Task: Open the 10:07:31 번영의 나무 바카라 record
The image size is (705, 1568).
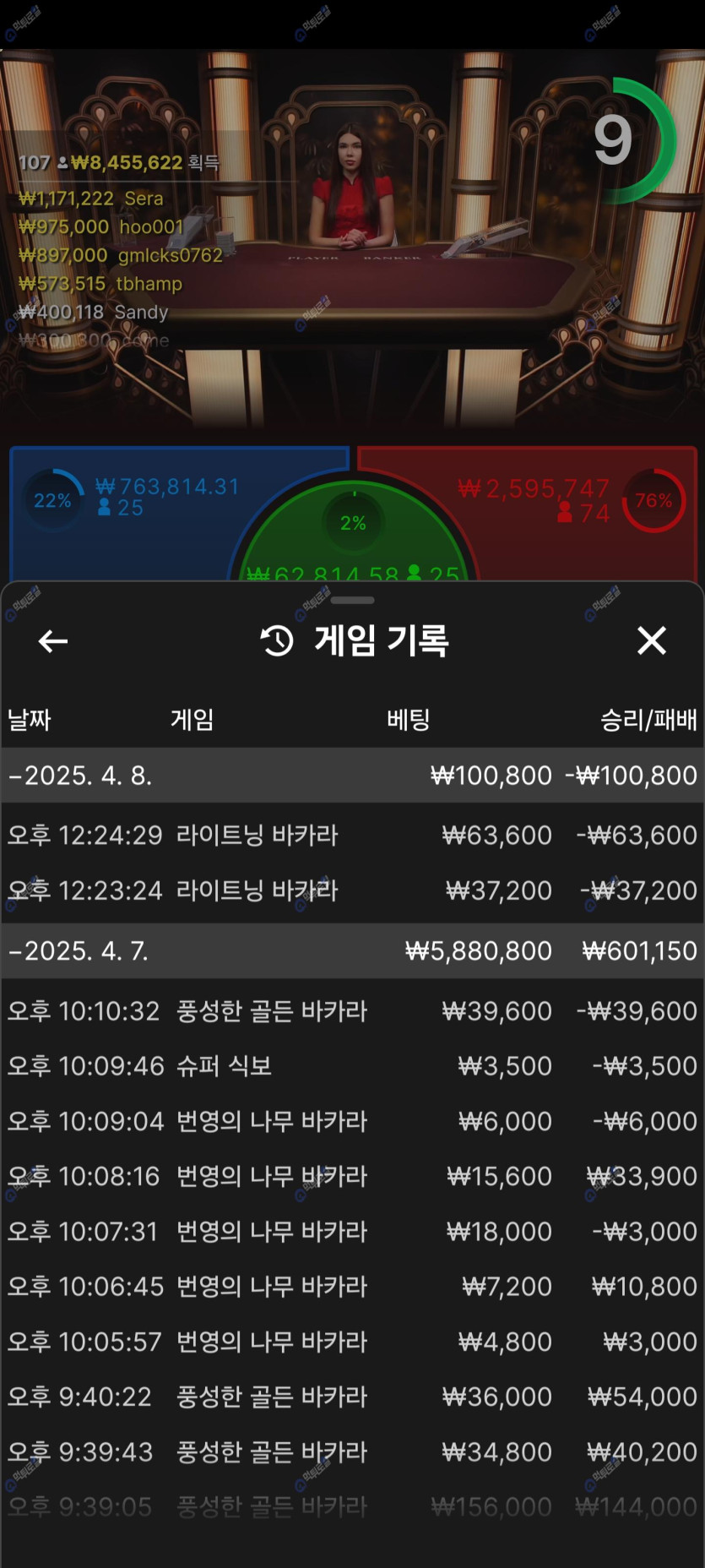Action: 352,1232
